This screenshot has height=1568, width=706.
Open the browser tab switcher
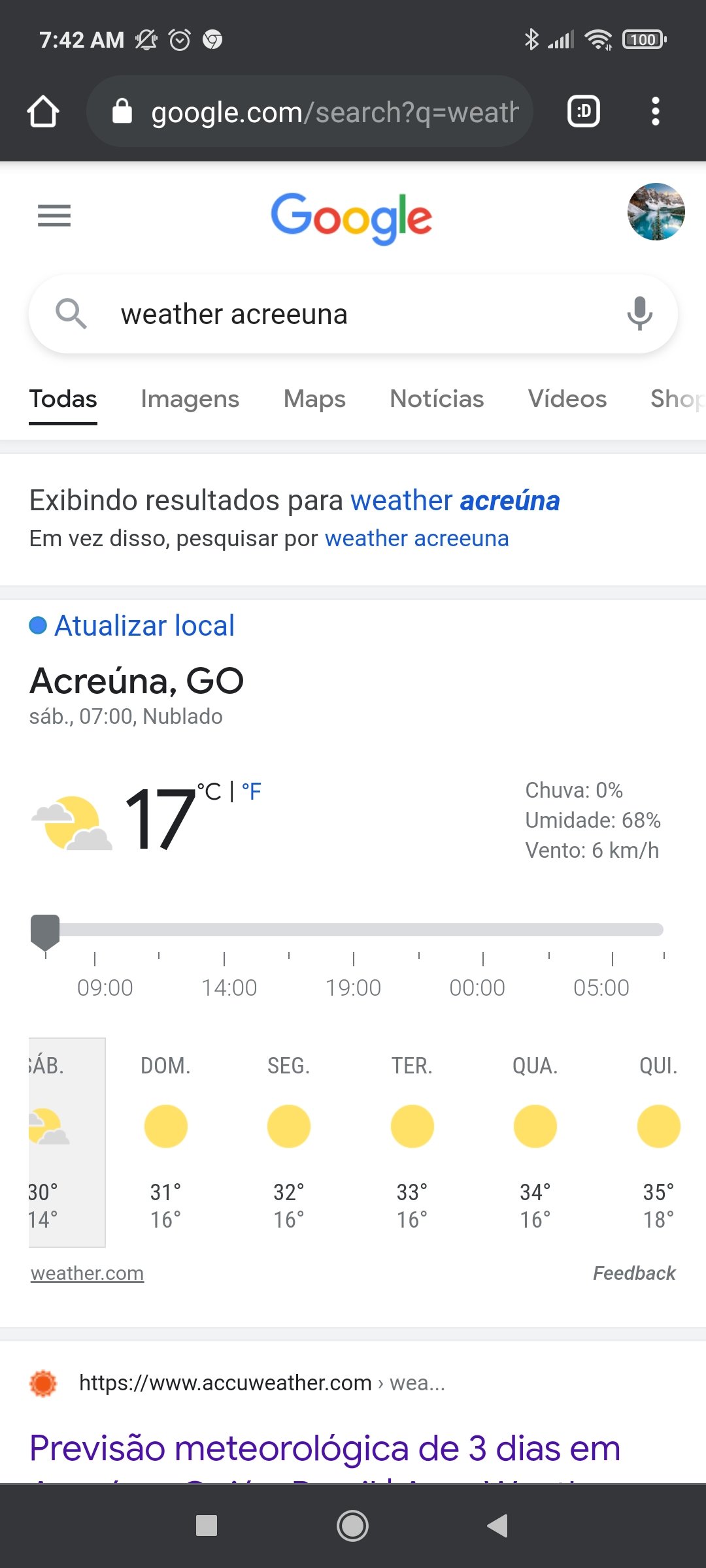click(583, 112)
